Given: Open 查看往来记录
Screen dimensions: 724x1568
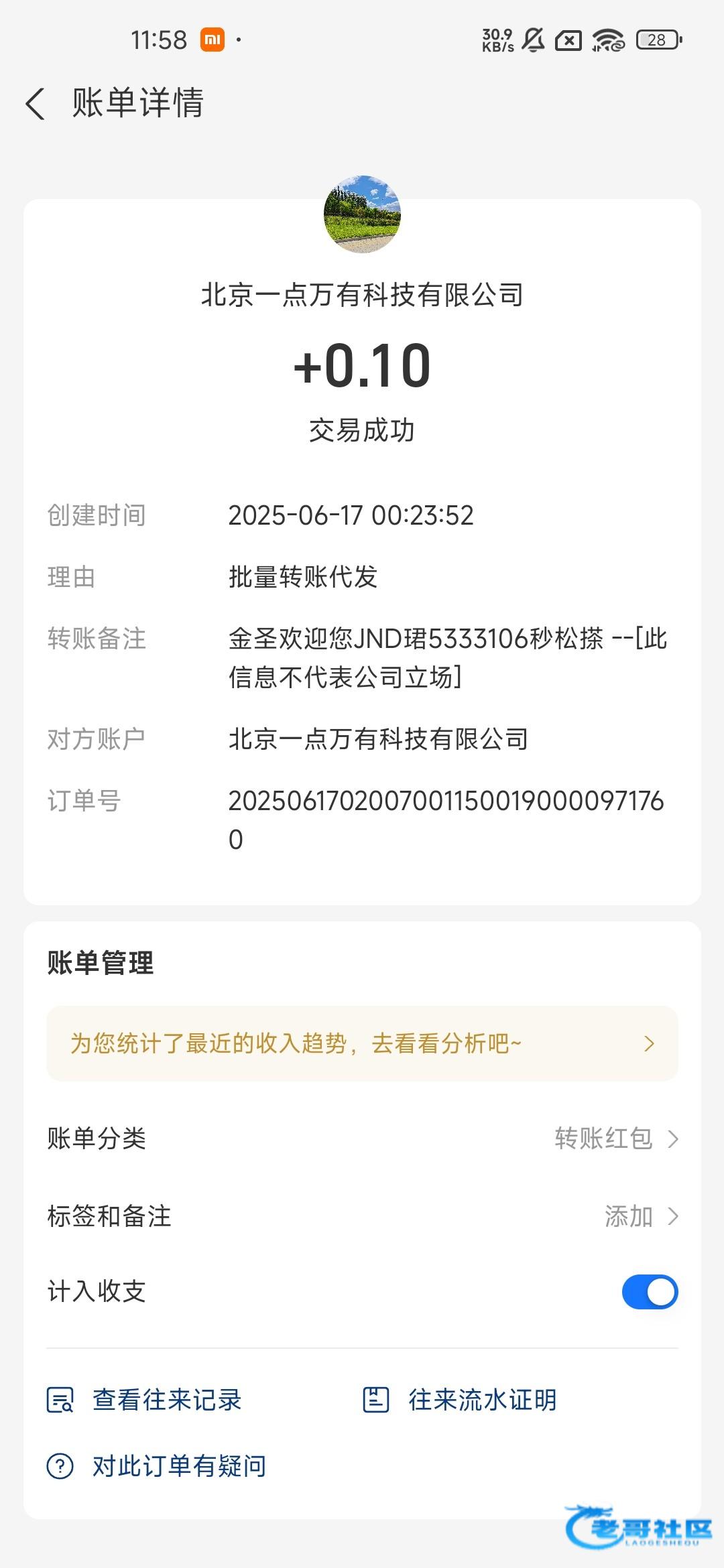Looking at the screenshot, I should pos(145,1400).
